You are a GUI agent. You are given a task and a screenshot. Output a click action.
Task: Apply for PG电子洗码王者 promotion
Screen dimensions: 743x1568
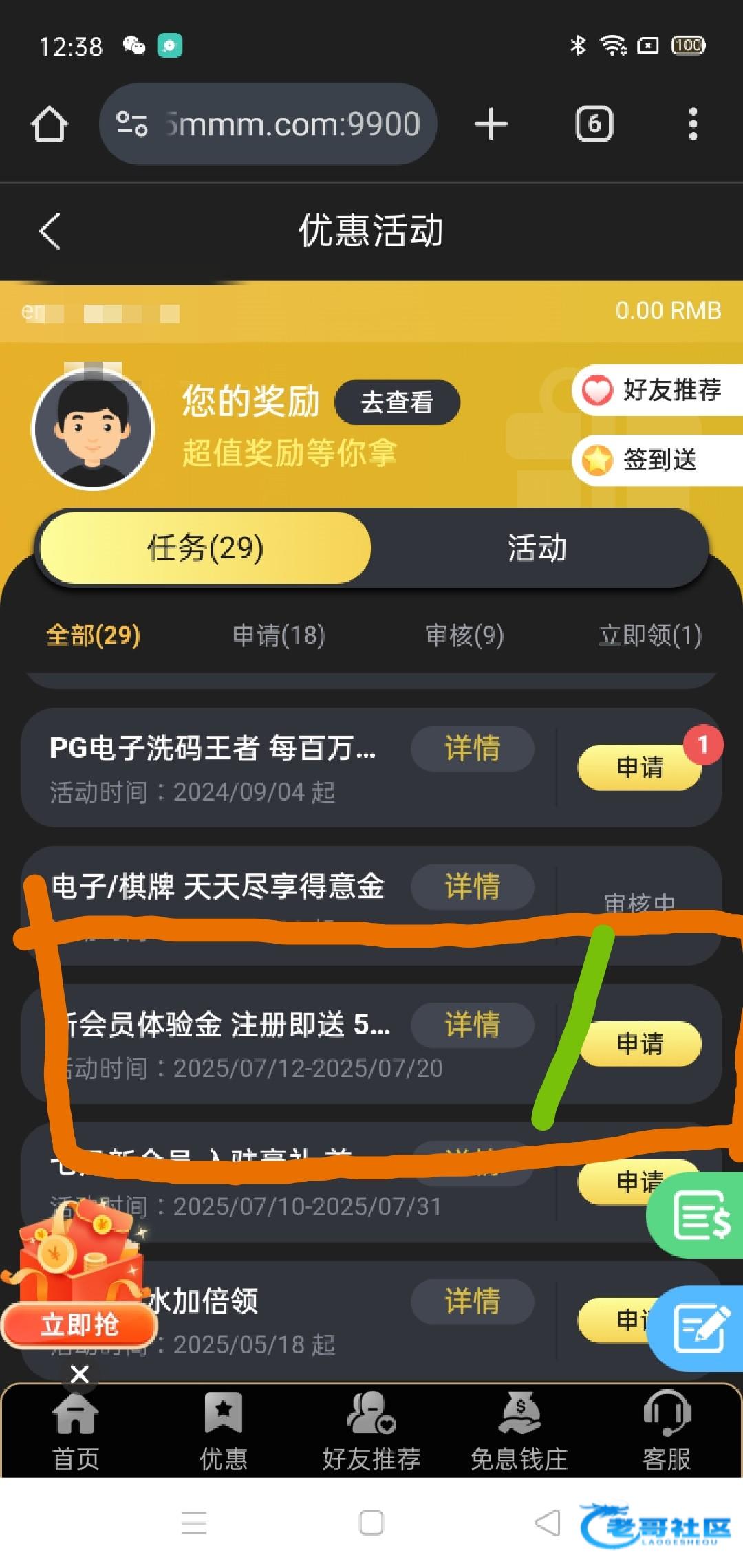click(x=639, y=767)
